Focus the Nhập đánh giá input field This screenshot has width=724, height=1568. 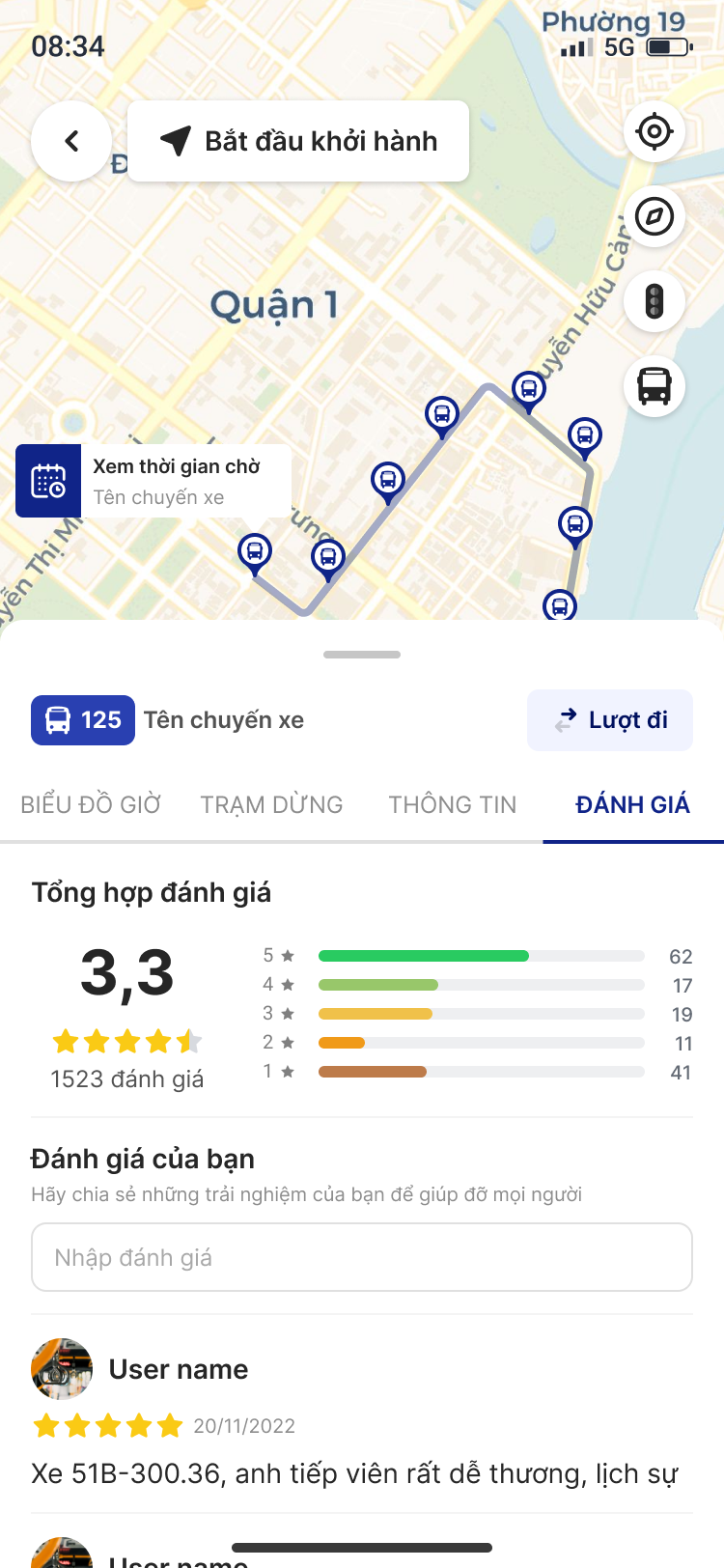pyautogui.click(x=362, y=1257)
